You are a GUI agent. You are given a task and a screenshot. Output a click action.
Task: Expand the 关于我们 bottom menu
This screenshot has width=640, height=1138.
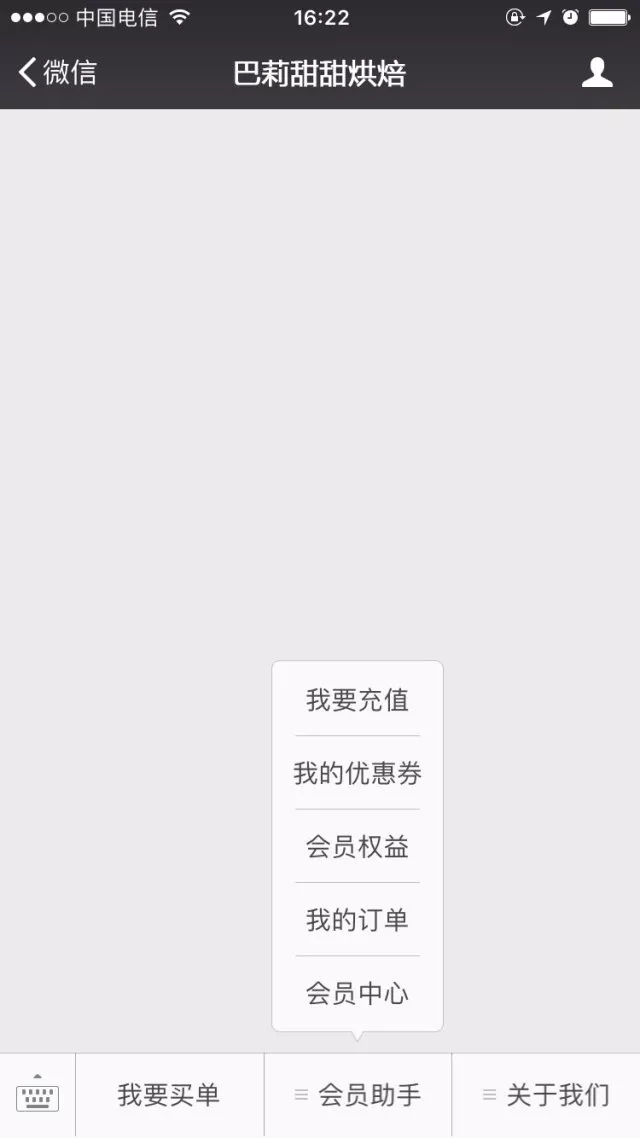pyautogui.click(x=546, y=1095)
